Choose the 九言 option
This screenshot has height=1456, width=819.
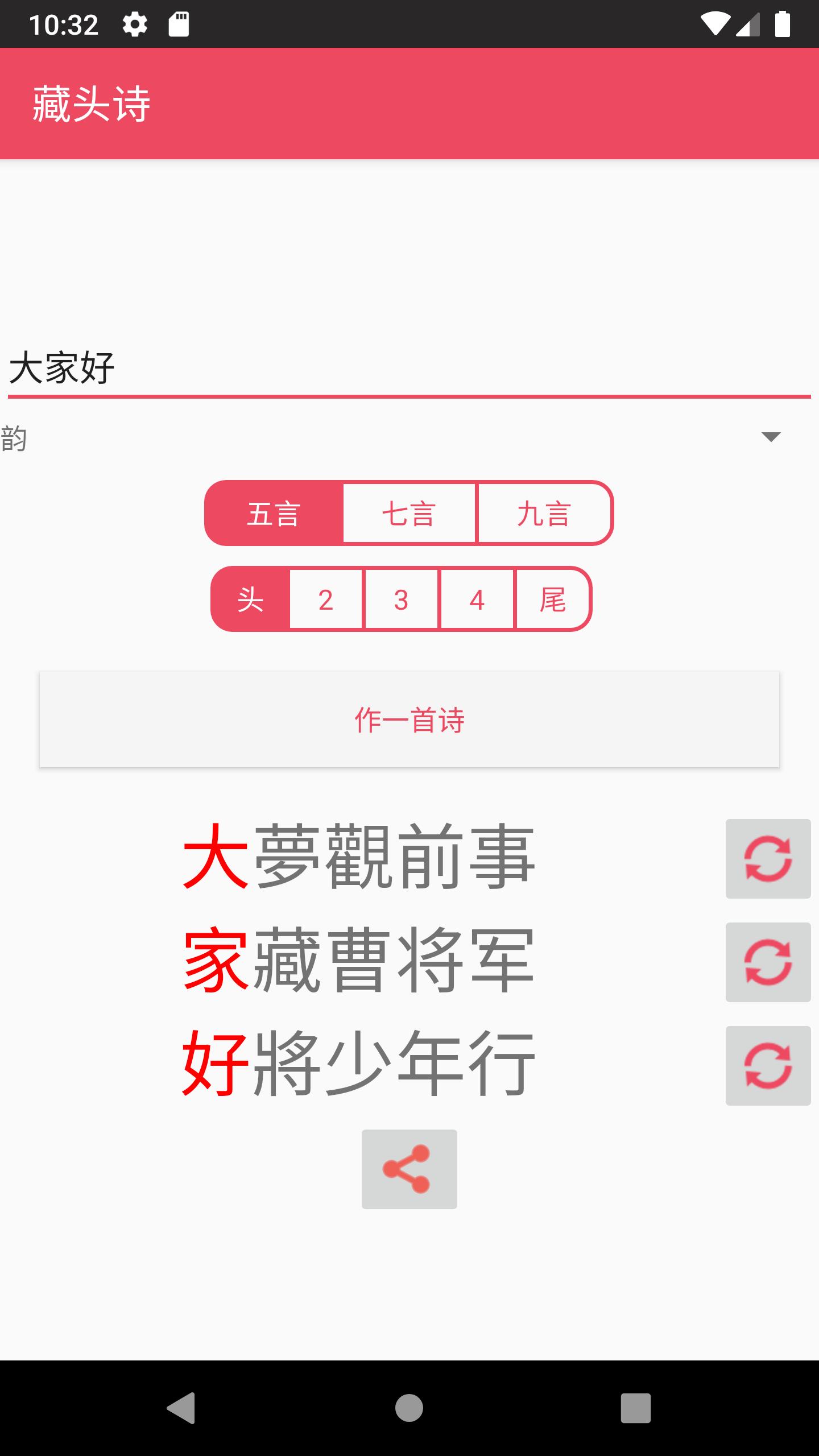point(544,513)
